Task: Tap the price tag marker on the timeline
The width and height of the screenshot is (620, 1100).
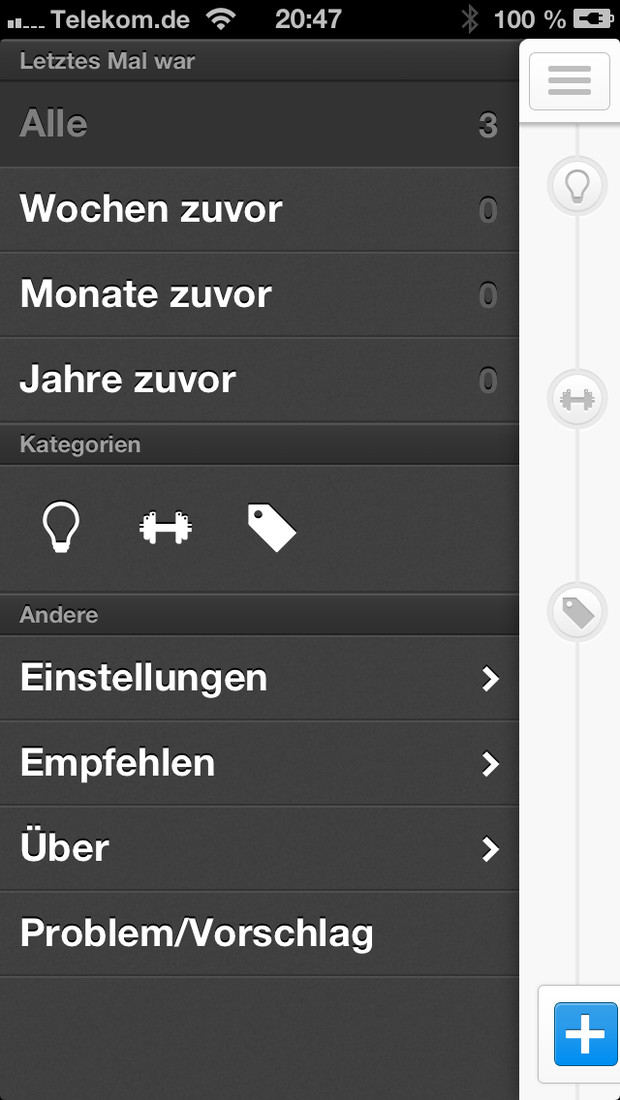Action: tap(577, 612)
